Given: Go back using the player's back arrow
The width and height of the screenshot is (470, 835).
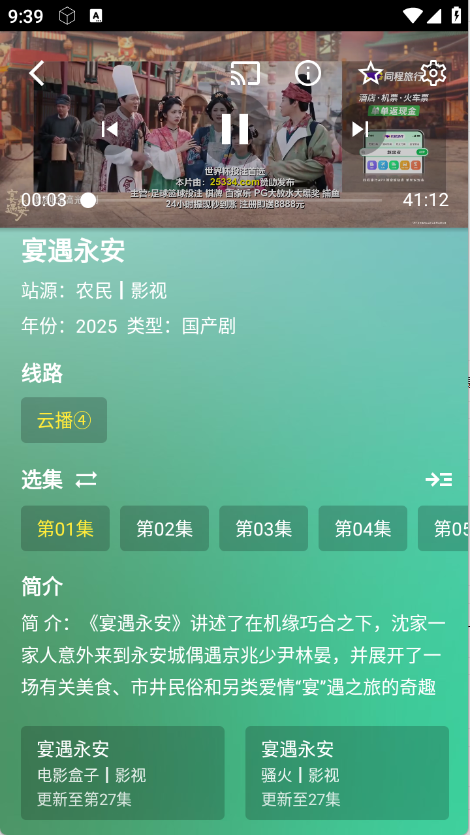Looking at the screenshot, I should tap(36, 73).
